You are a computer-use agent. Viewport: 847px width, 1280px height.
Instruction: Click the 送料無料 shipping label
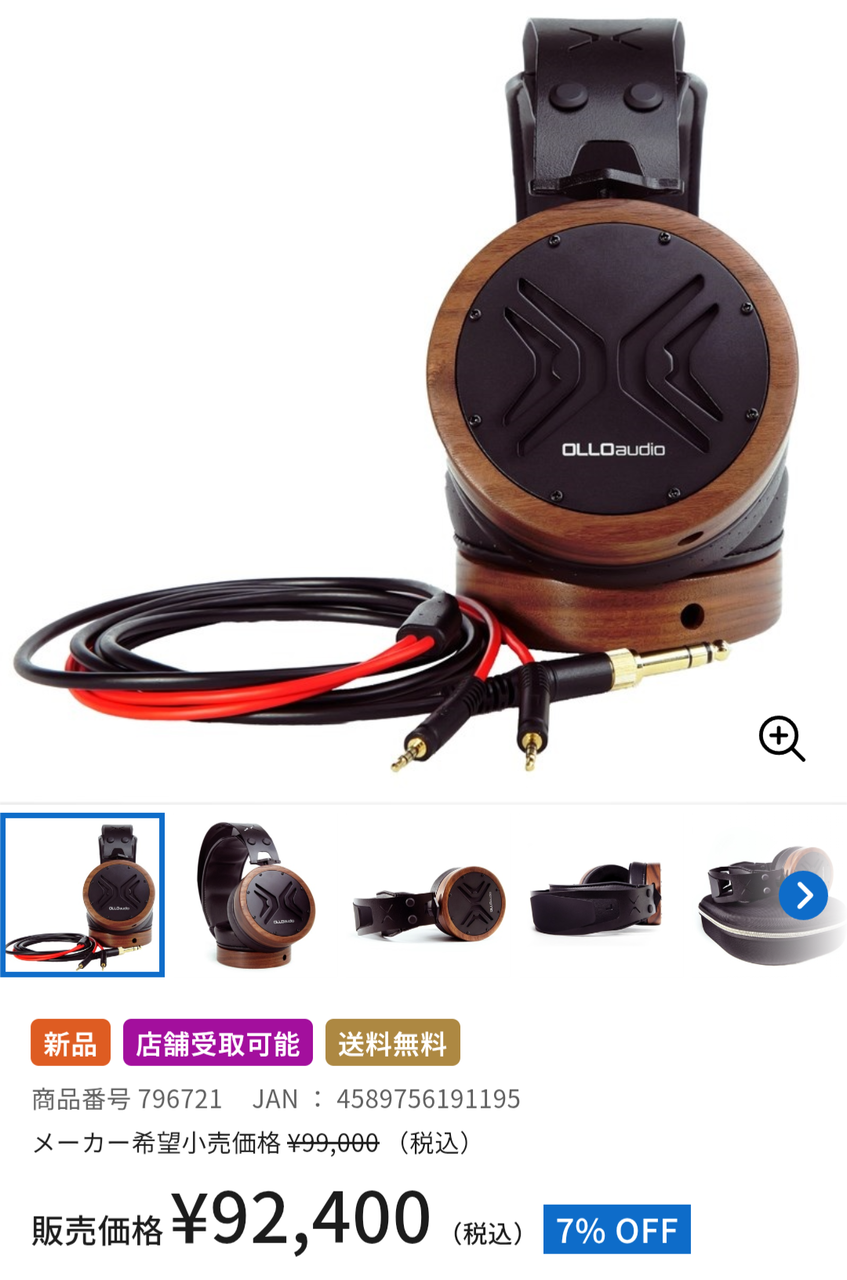click(x=393, y=1042)
